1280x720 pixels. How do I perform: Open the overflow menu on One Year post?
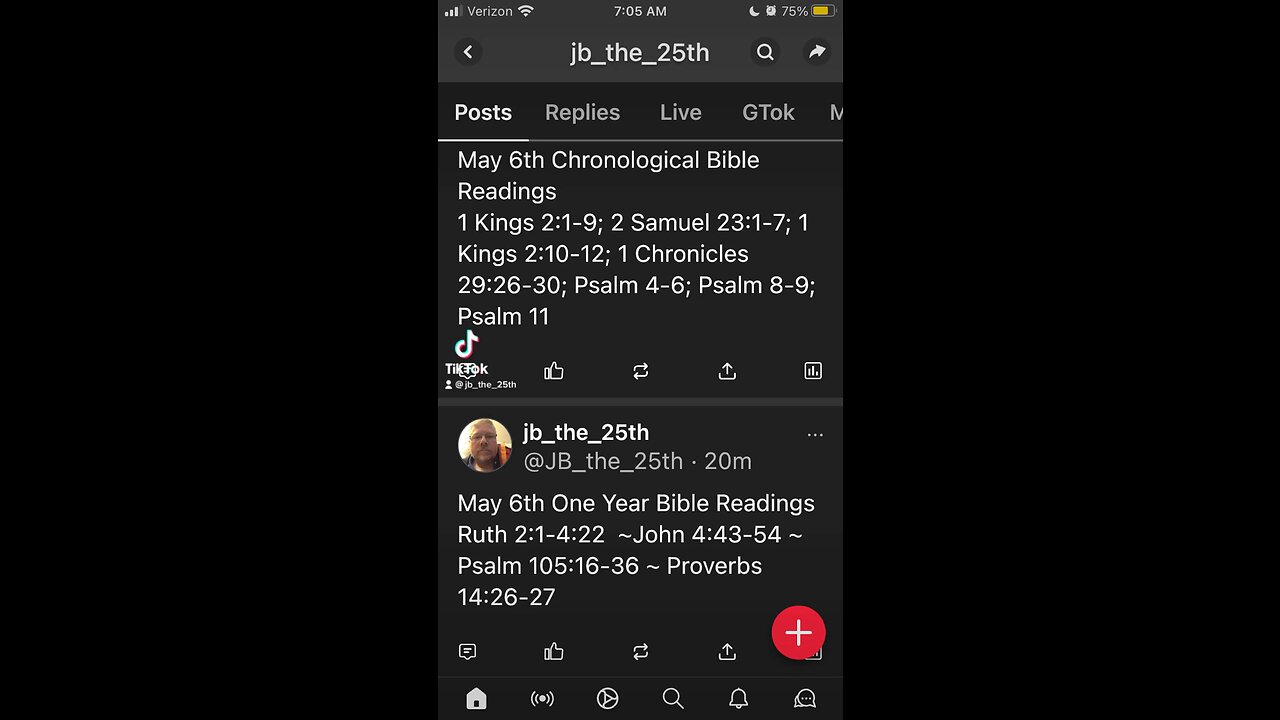[815, 435]
